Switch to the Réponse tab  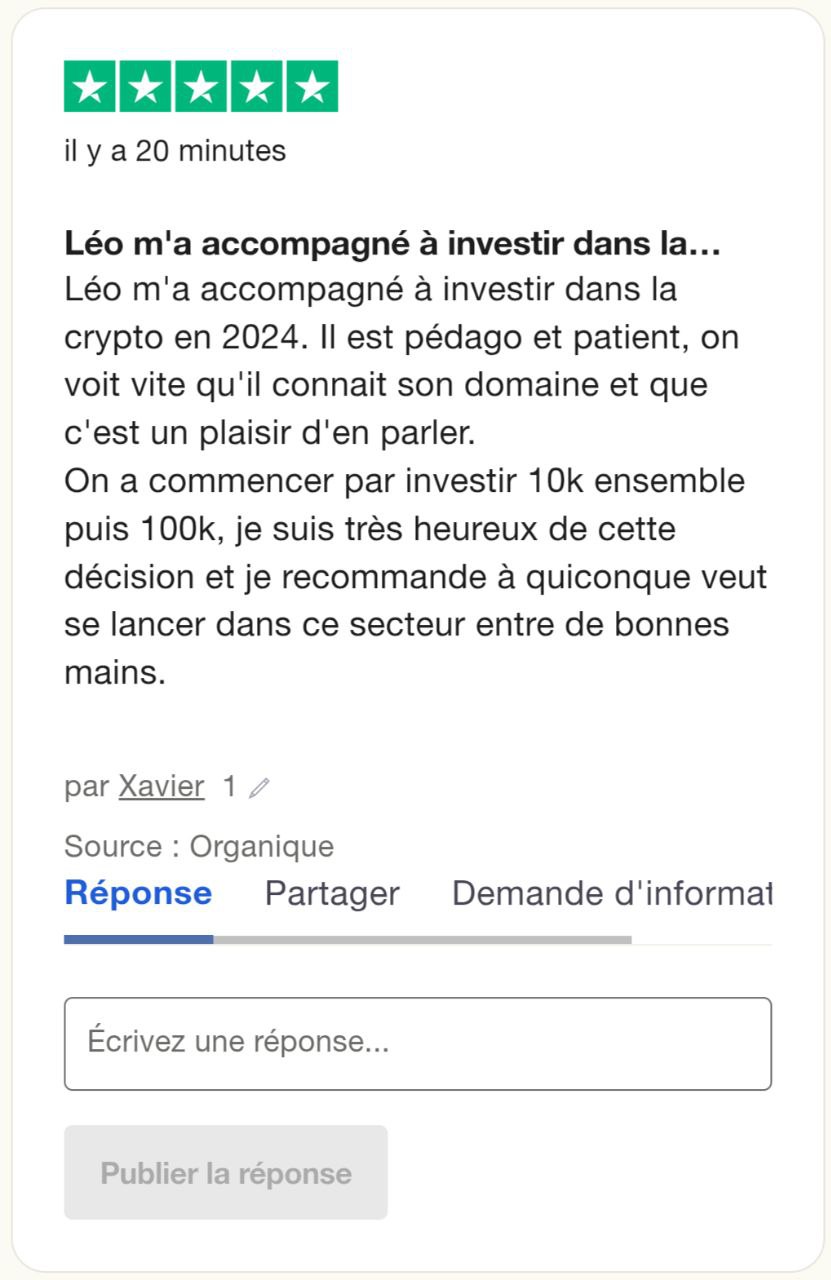138,893
